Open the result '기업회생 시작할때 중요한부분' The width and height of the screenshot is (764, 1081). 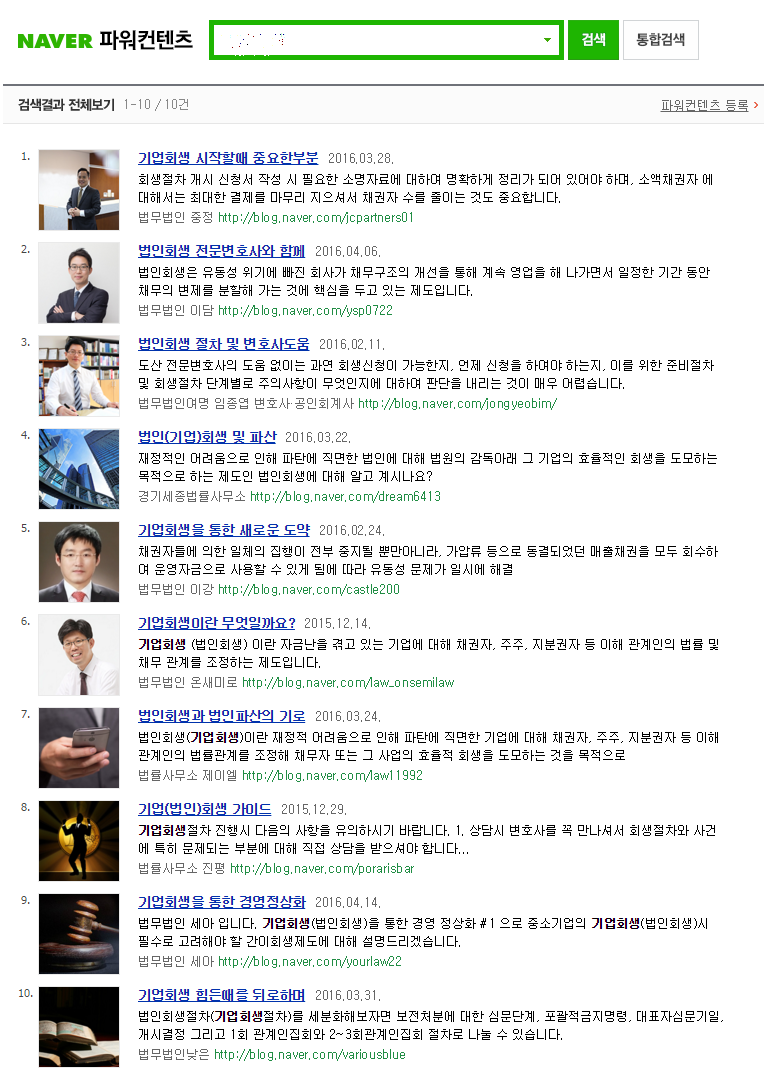tap(228, 158)
